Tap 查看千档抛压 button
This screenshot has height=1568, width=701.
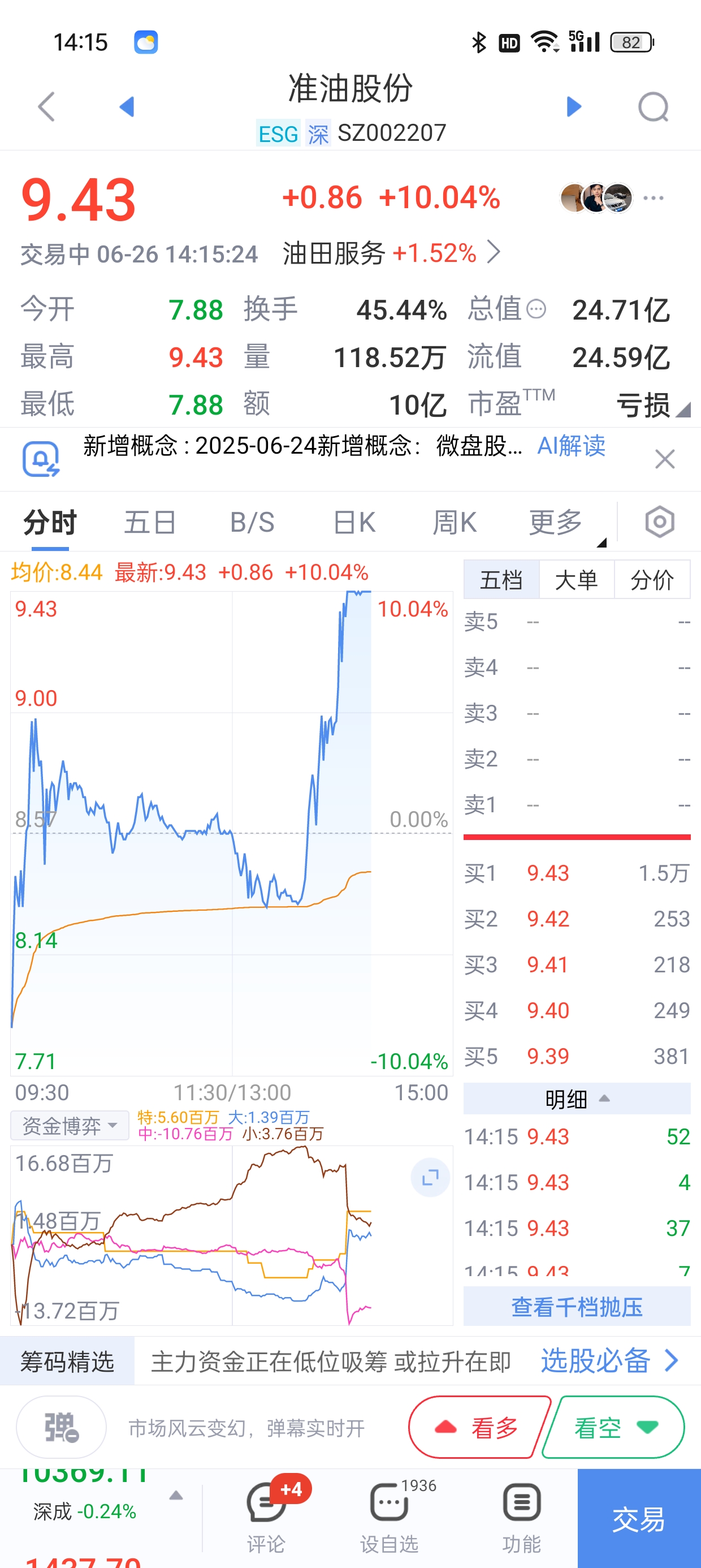[x=576, y=1306]
